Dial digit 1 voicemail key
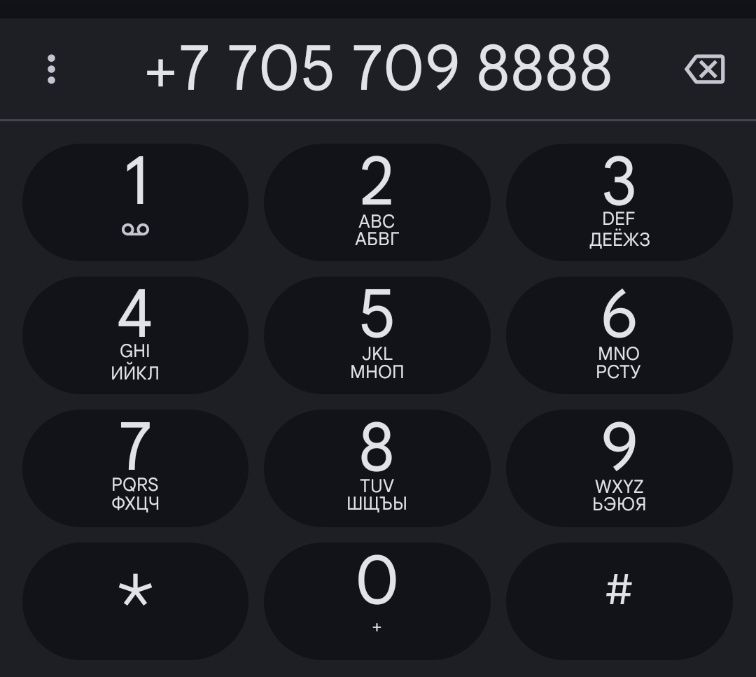This screenshot has height=677, width=756. click(135, 202)
